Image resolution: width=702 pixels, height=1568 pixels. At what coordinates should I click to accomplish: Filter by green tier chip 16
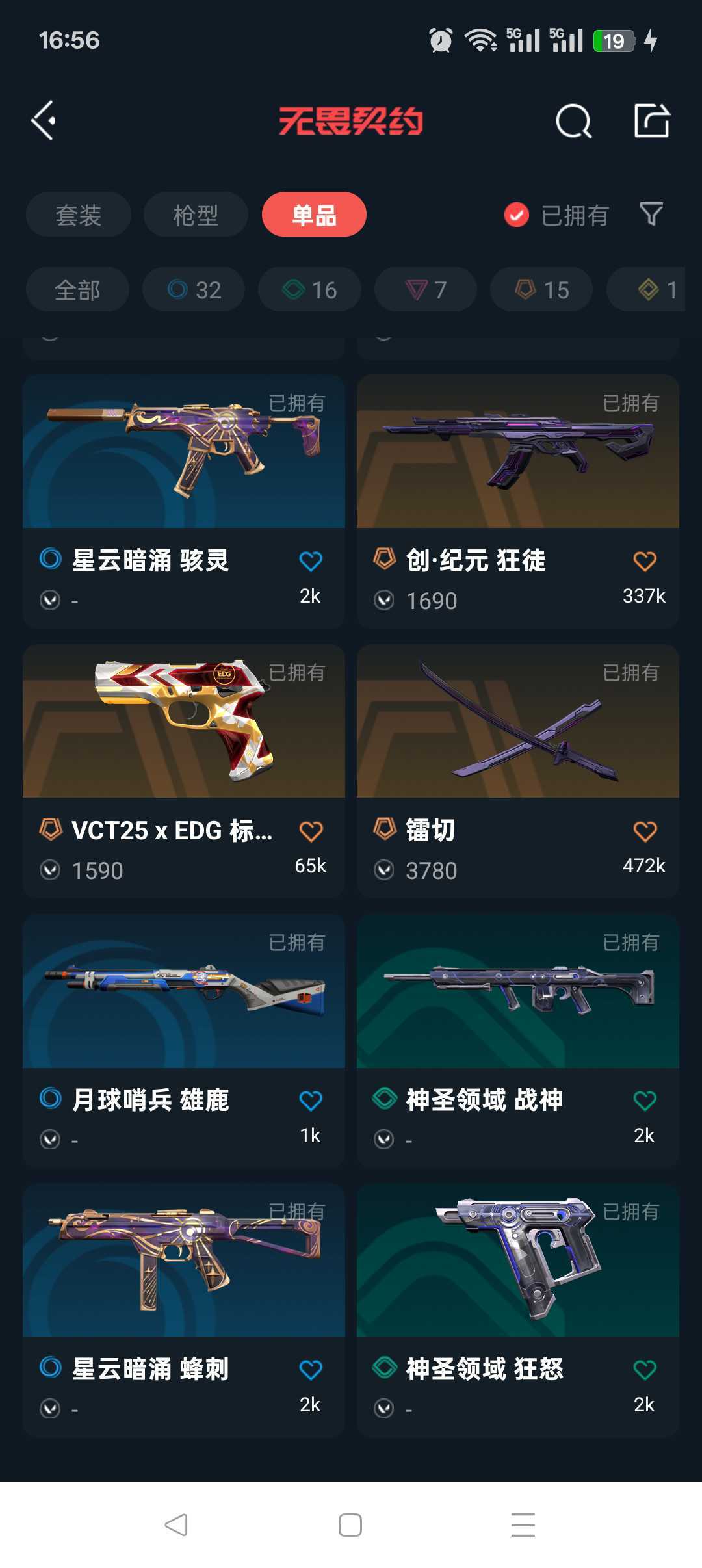point(309,289)
